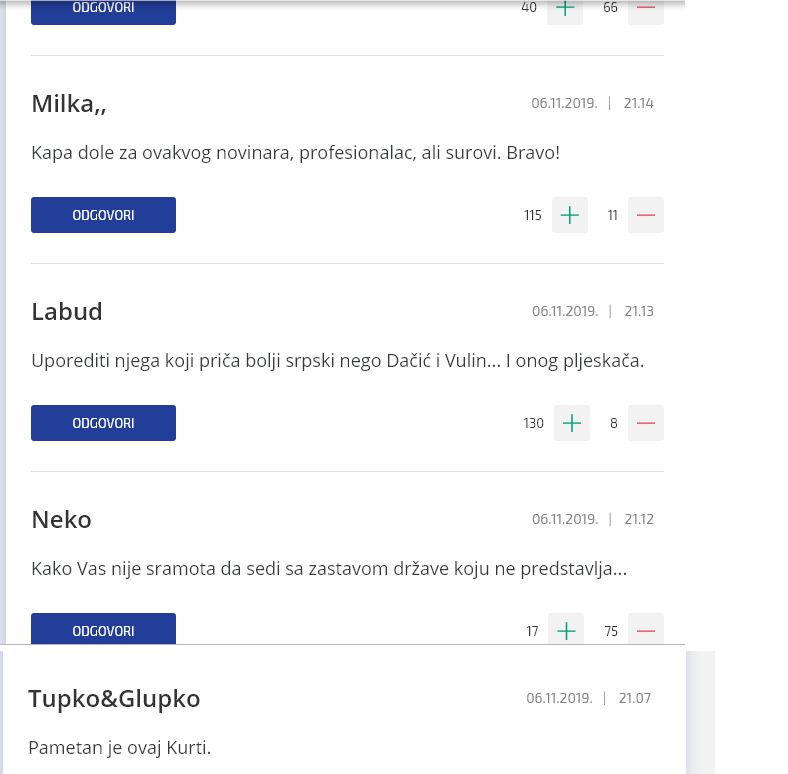788x774 pixels.
Task: Upvote the top comment showing 40 pluses
Action: (x=565, y=10)
